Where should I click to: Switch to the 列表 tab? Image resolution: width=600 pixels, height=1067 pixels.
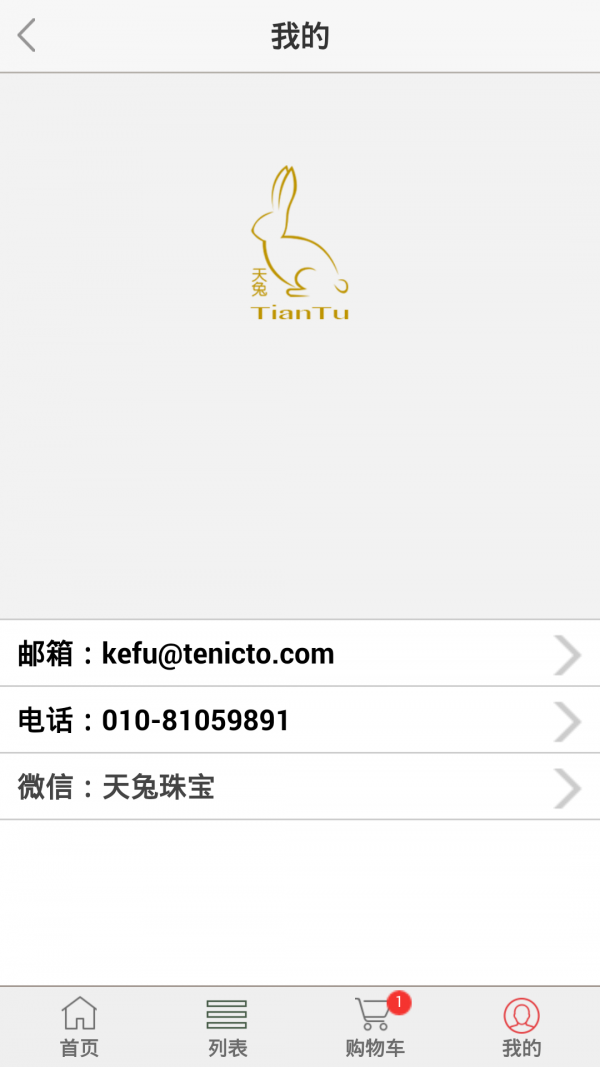227,1027
